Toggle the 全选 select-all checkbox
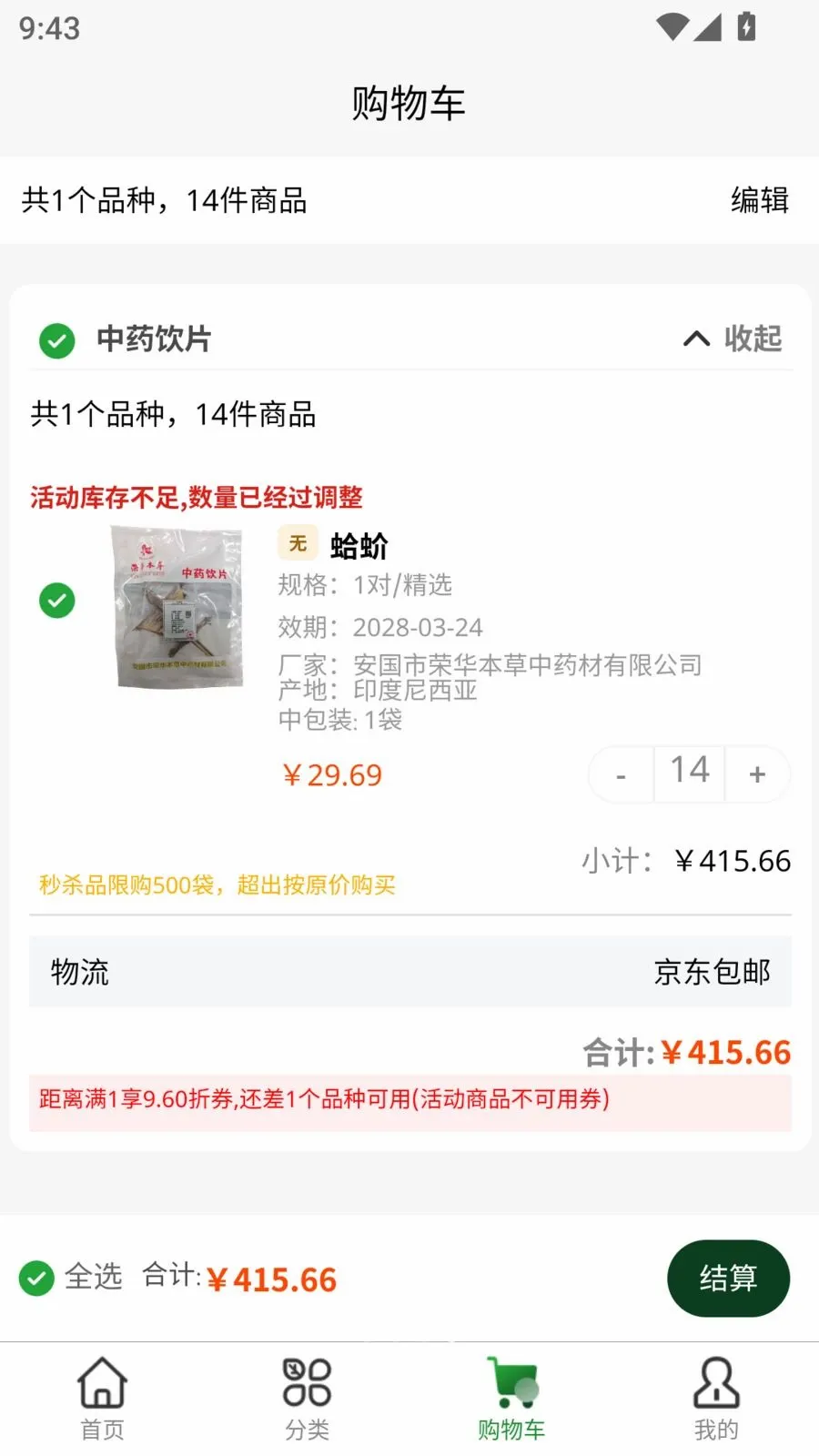Viewport: 819px width, 1456px height. pos(36,1279)
